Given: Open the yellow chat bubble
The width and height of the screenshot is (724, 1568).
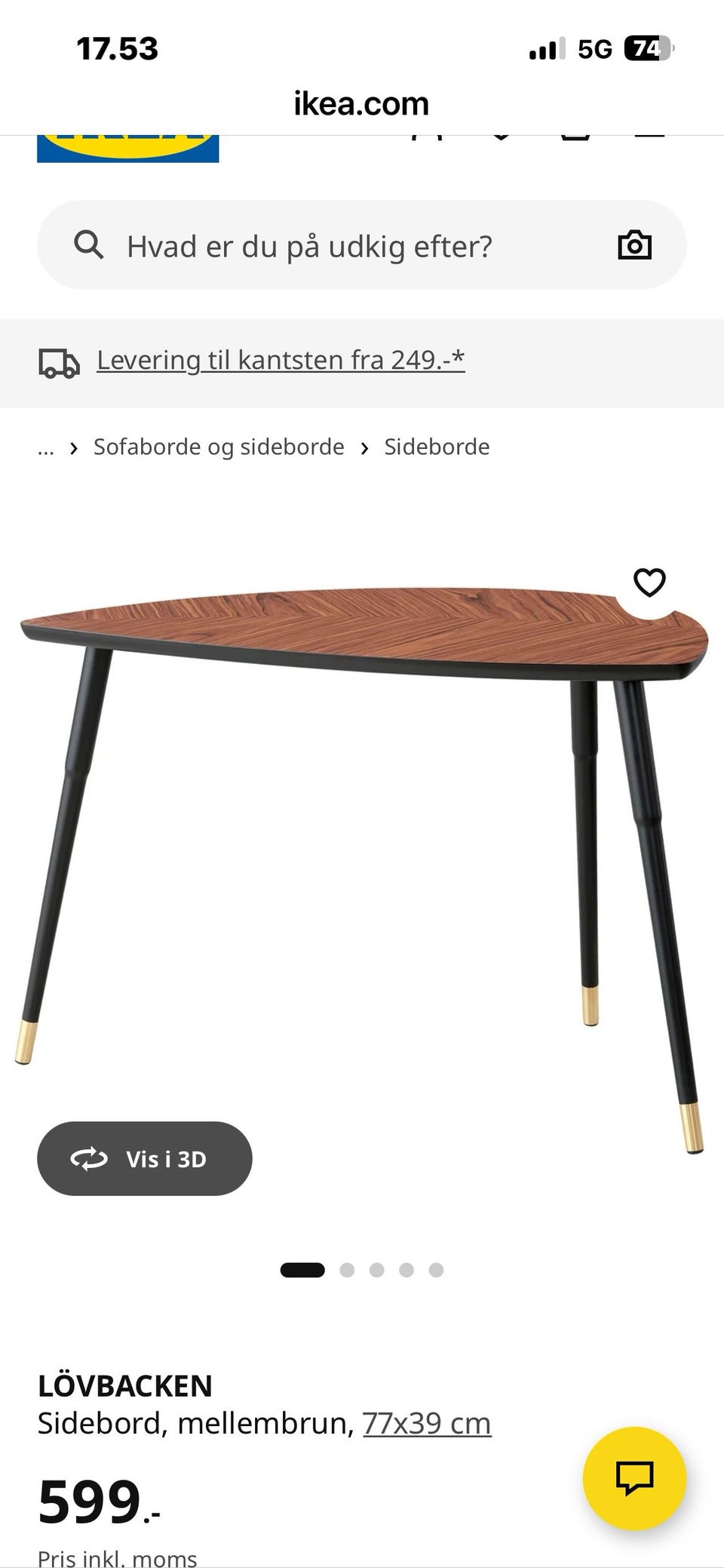Looking at the screenshot, I should [x=634, y=1477].
